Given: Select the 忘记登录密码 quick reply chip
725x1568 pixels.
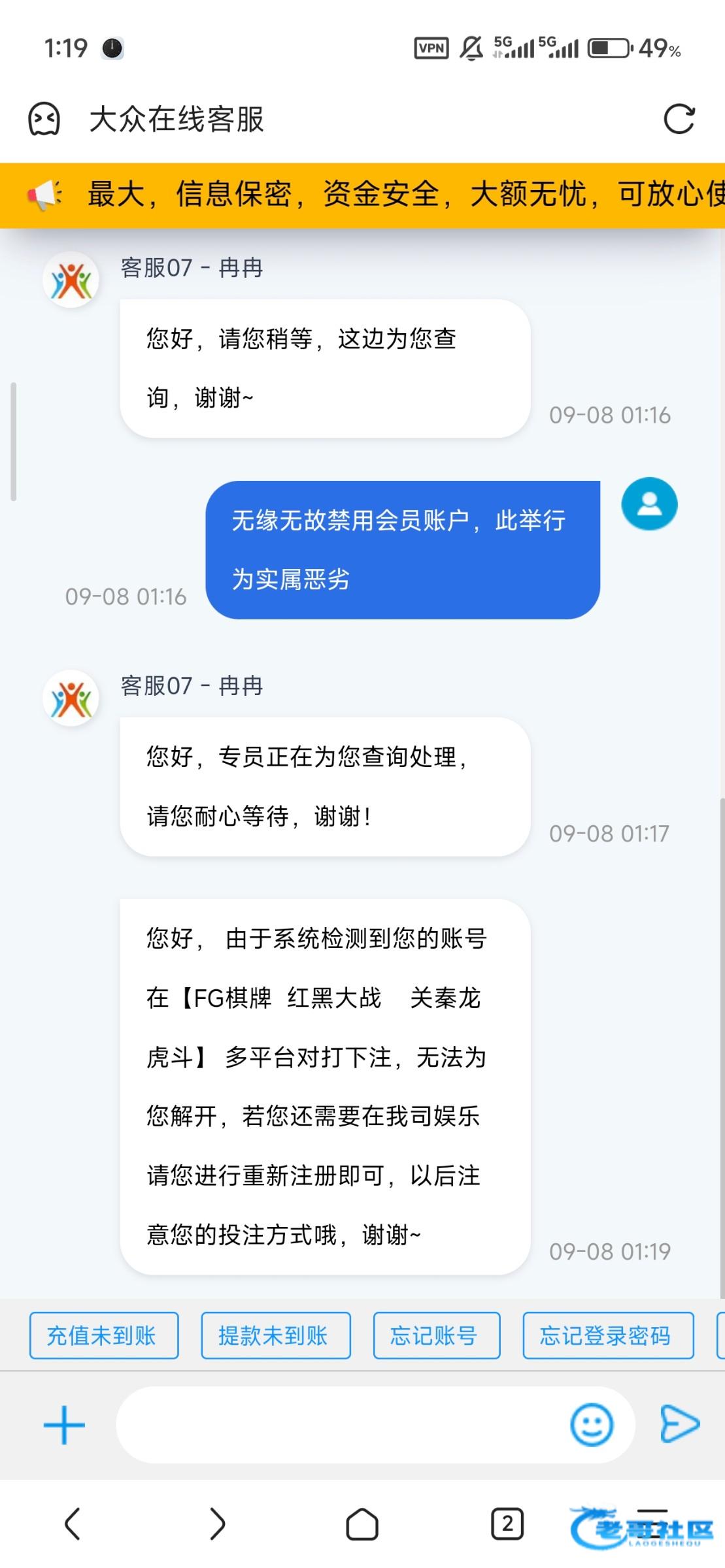Looking at the screenshot, I should [x=607, y=1335].
